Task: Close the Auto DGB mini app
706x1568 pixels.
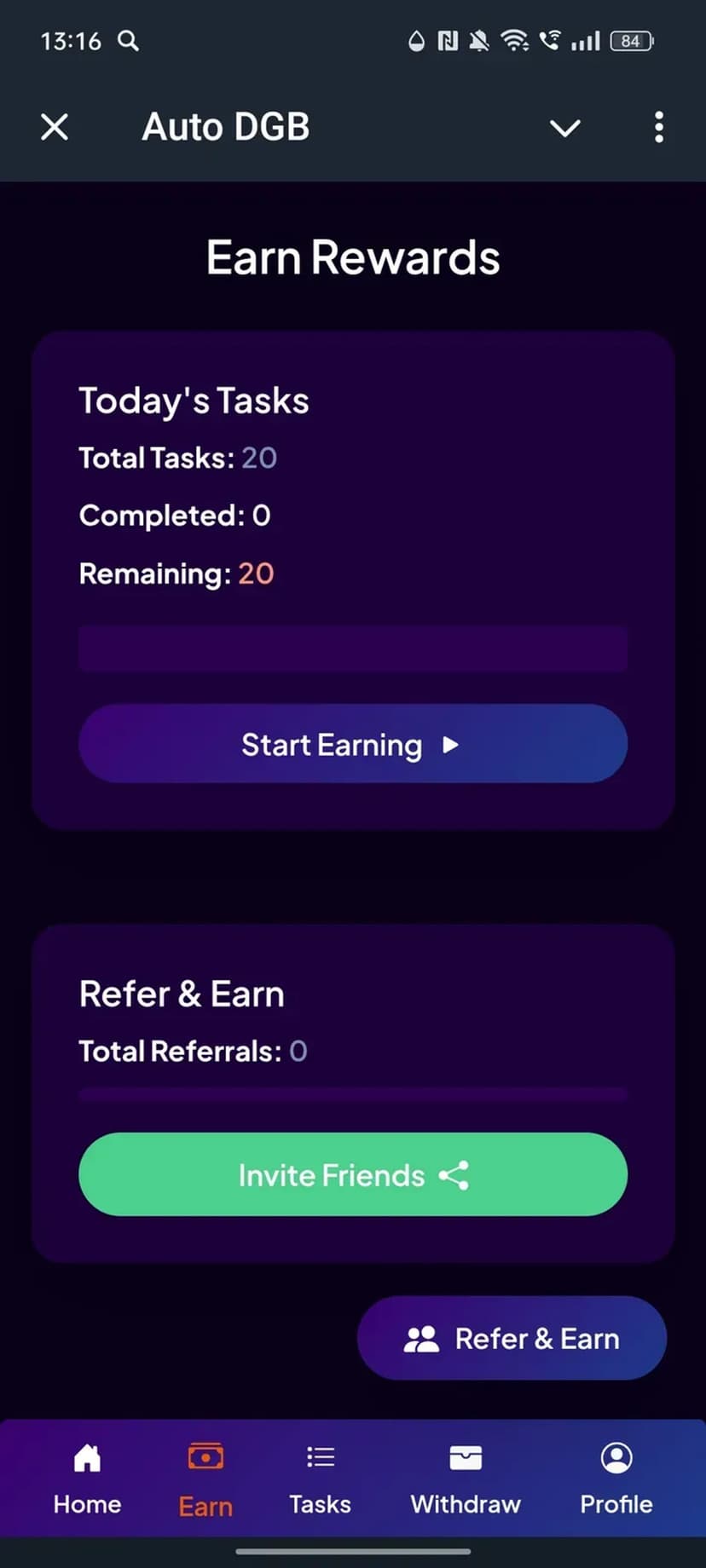Action: tap(55, 128)
